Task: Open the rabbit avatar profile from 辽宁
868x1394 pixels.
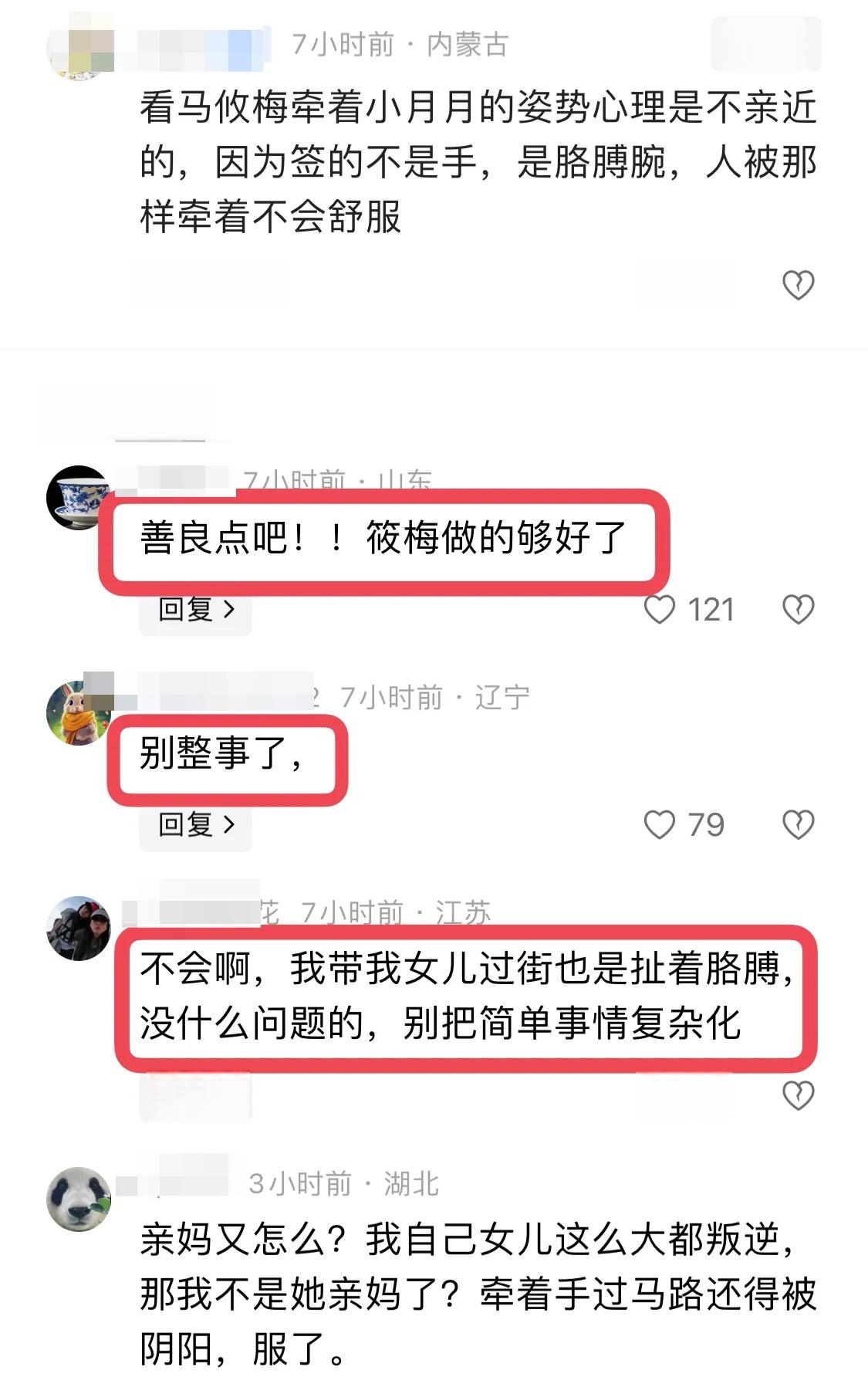Action: (79, 713)
